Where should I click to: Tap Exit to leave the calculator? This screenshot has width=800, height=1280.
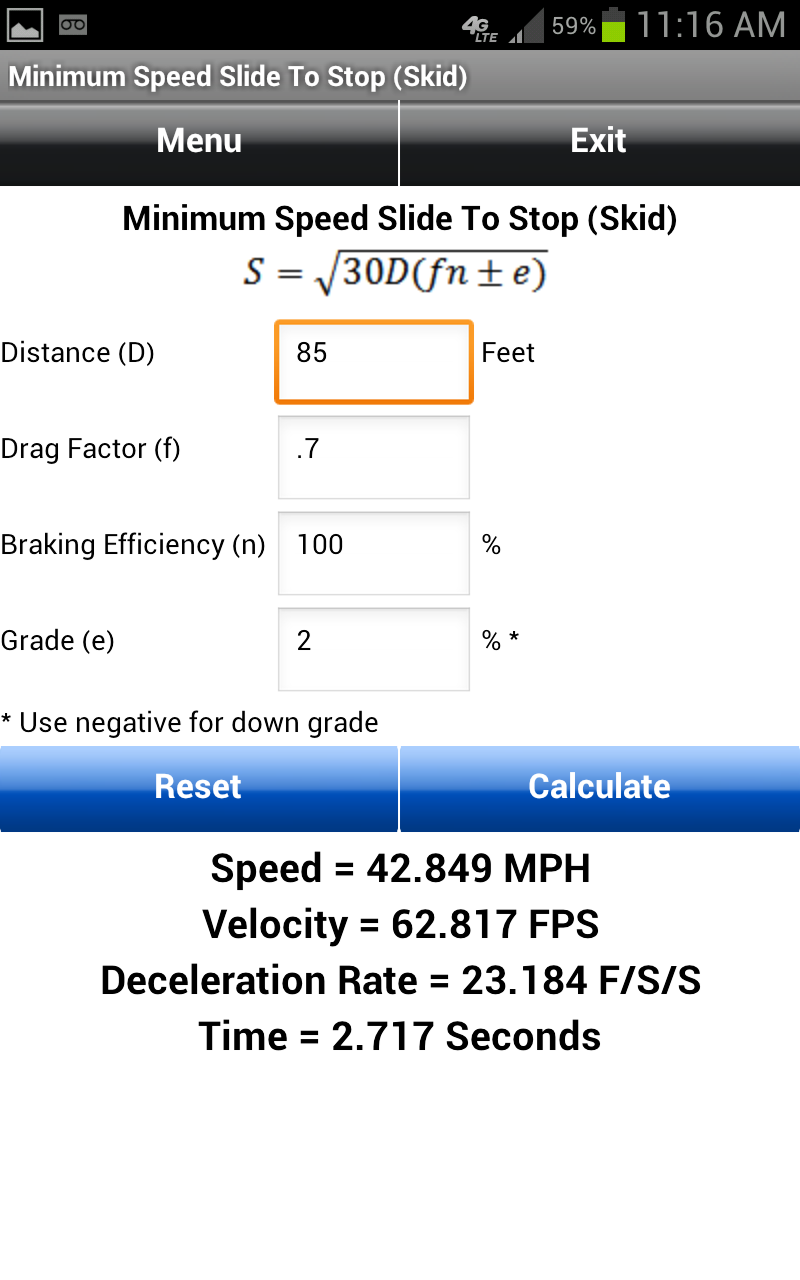tap(598, 141)
